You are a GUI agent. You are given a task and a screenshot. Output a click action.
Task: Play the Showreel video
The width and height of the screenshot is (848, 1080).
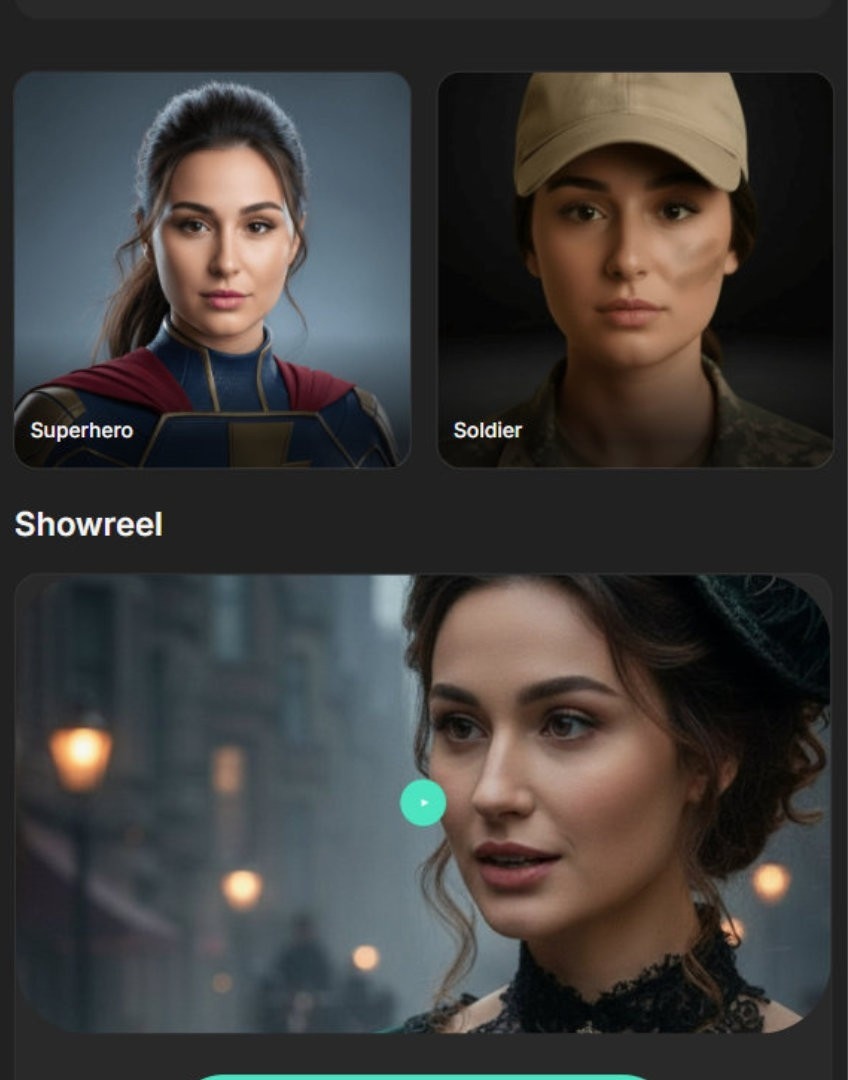(x=423, y=803)
